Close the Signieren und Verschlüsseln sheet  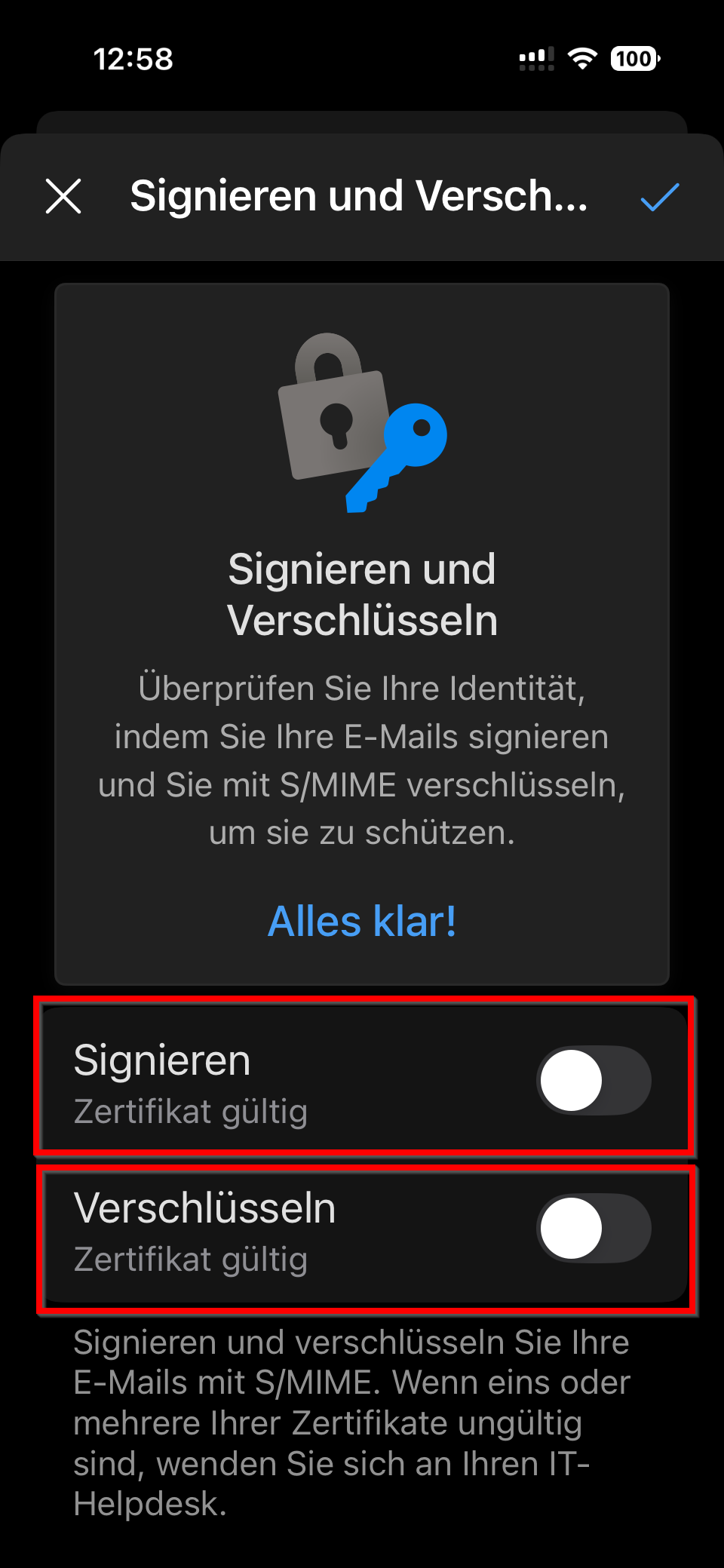click(x=63, y=196)
